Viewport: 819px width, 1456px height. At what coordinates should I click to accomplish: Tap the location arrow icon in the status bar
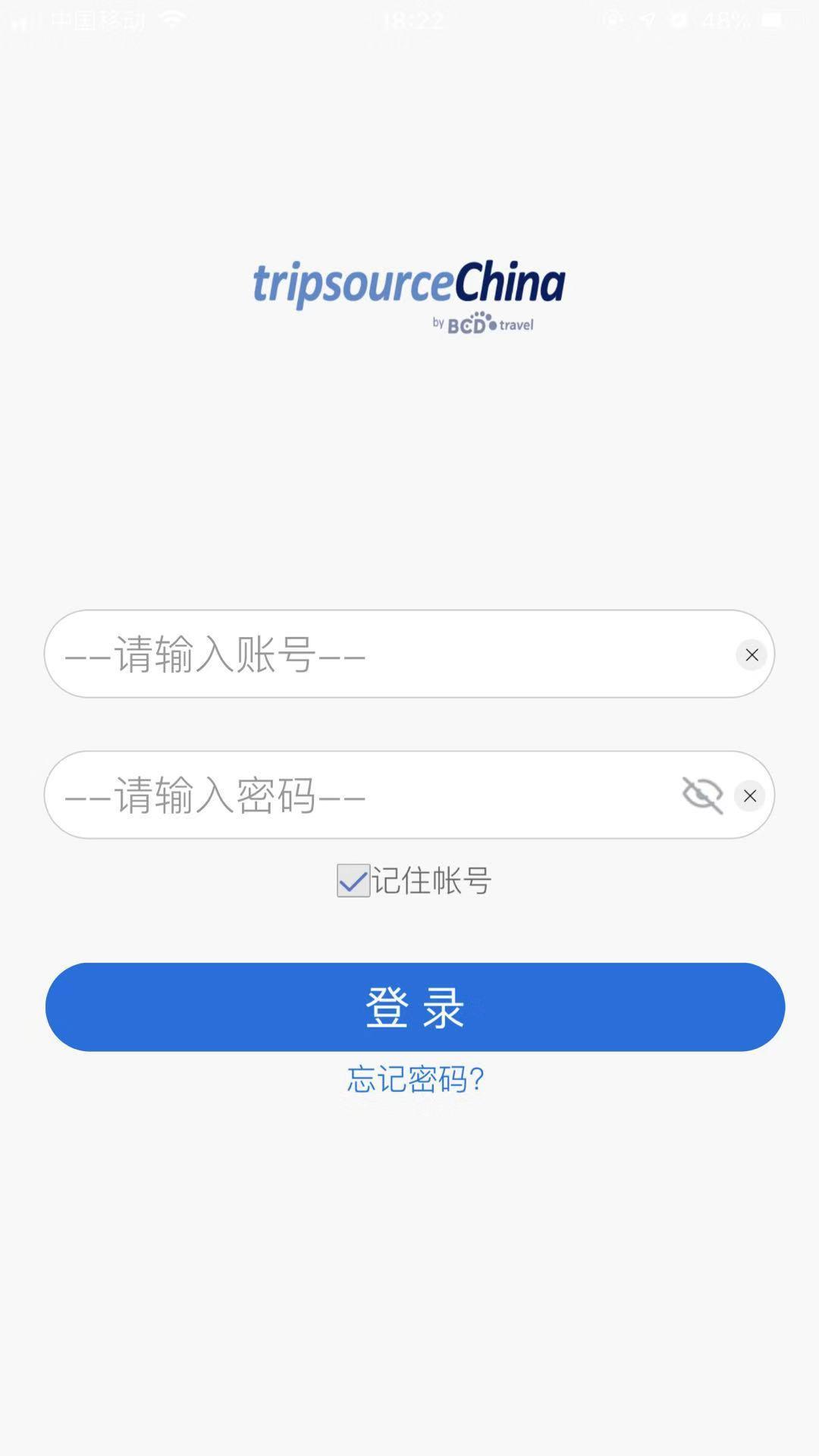pyautogui.click(x=646, y=20)
